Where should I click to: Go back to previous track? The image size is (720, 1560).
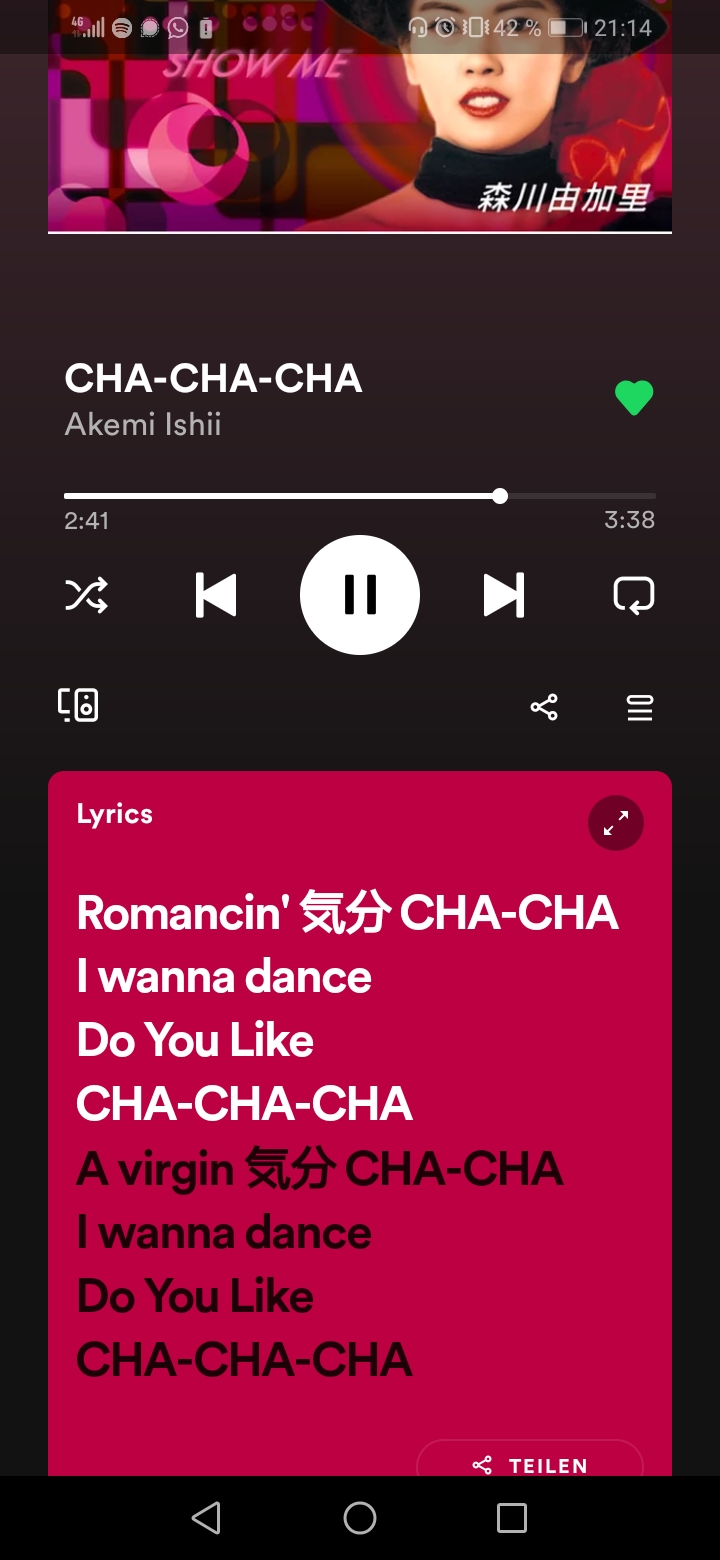pyautogui.click(x=216, y=595)
